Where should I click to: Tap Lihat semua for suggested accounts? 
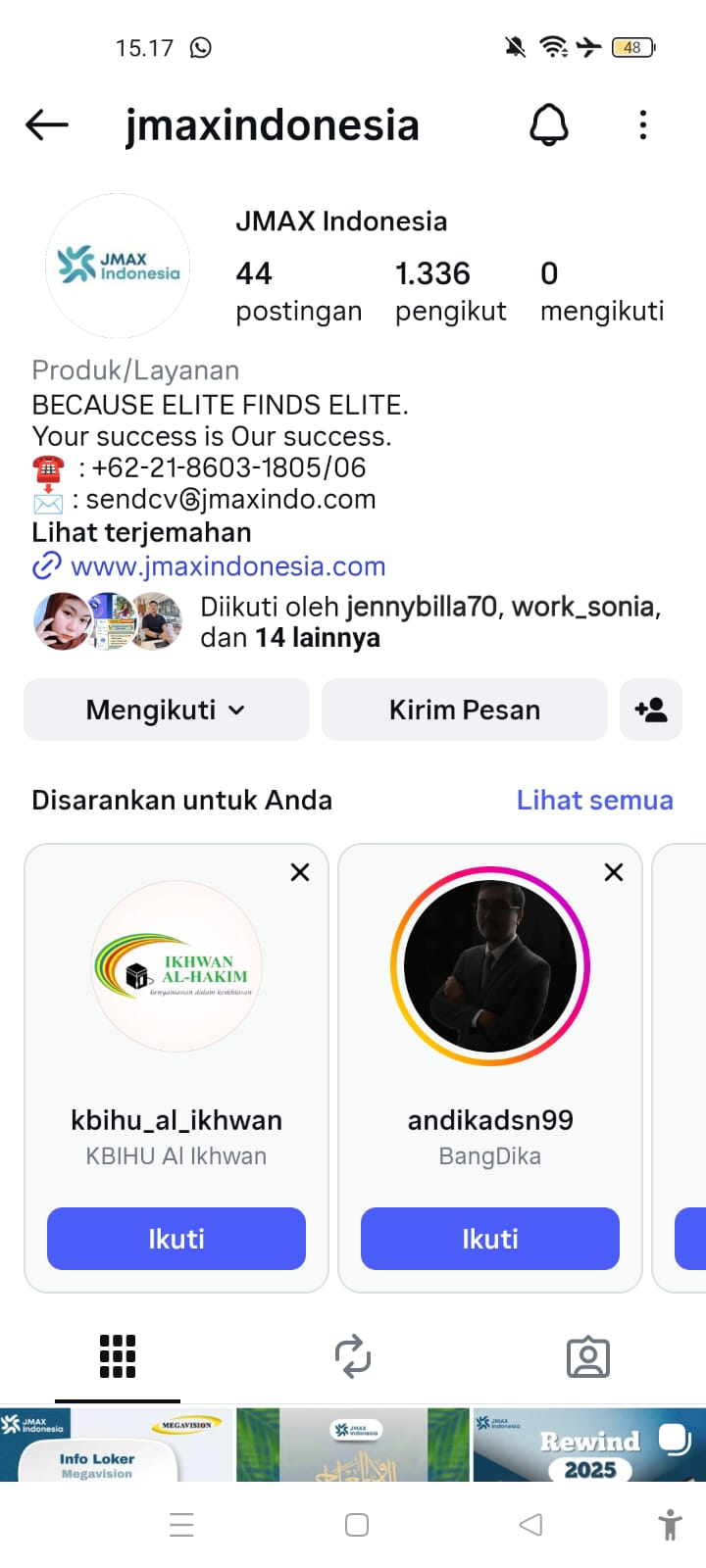(594, 800)
